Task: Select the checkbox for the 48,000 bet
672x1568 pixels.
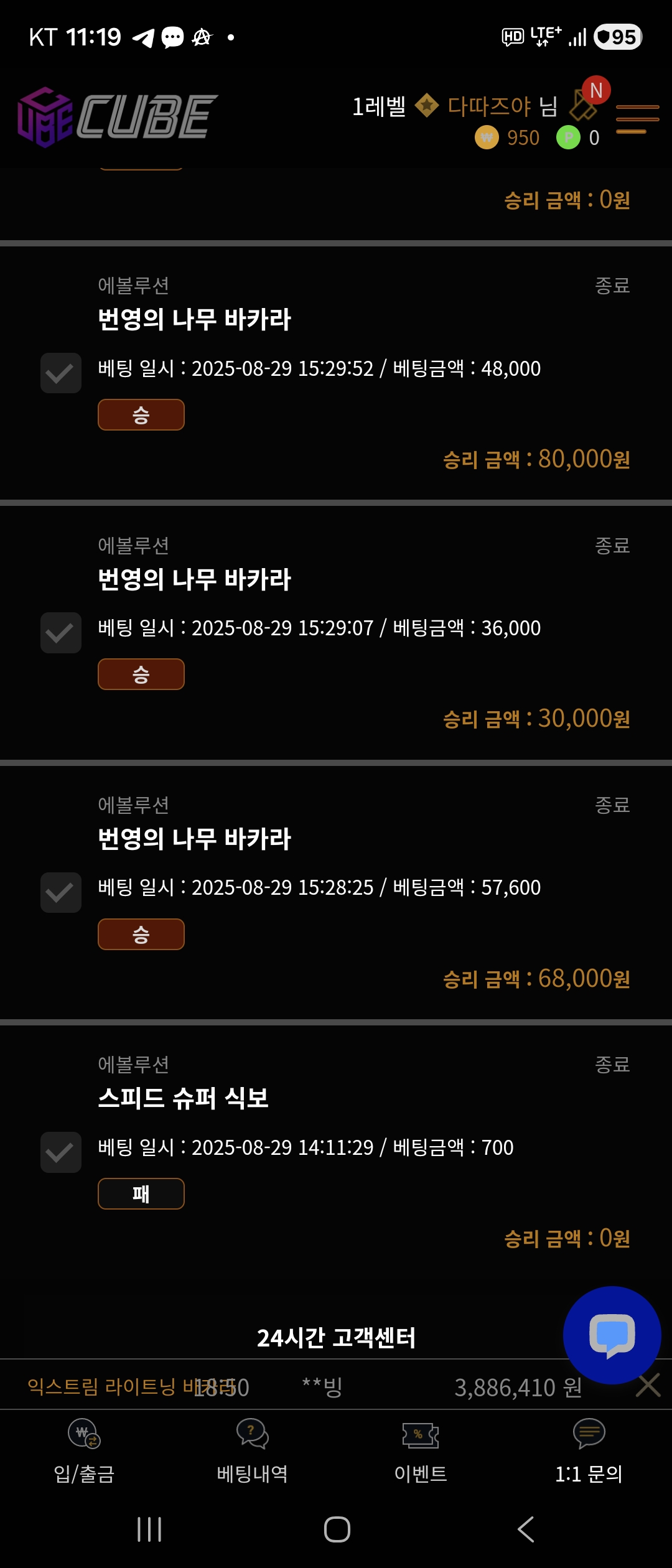Action: 61,373
